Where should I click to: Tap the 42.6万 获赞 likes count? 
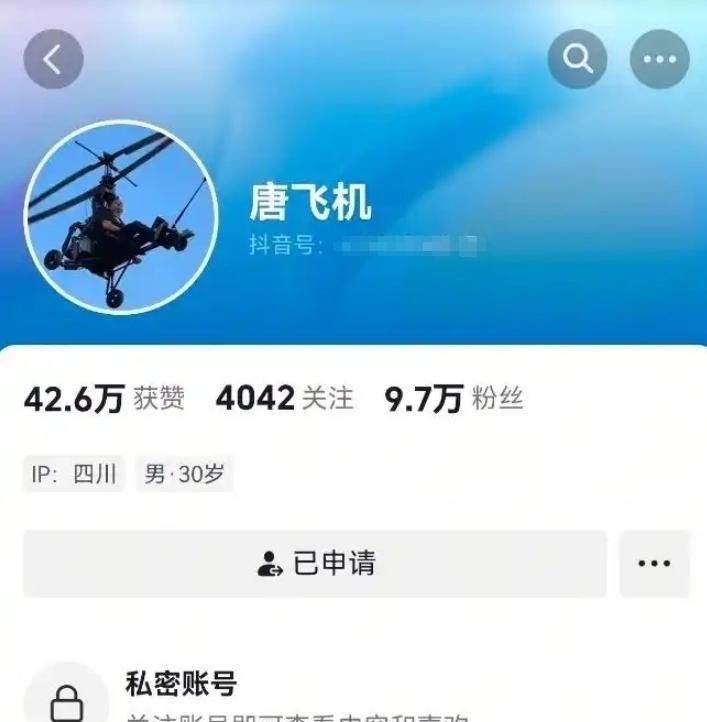(x=104, y=399)
